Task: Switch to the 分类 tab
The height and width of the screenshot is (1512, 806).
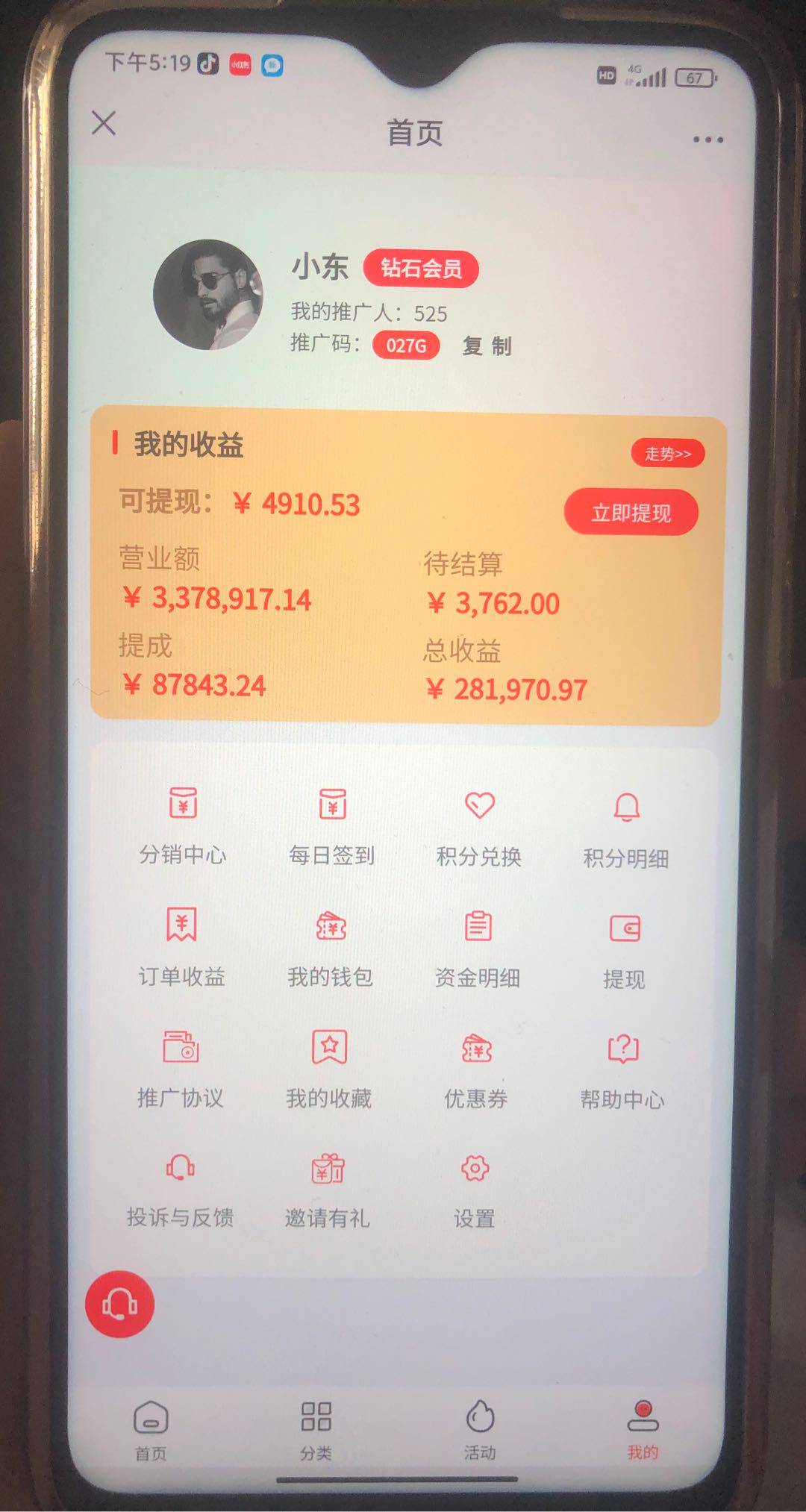Action: (x=316, y=1431)
